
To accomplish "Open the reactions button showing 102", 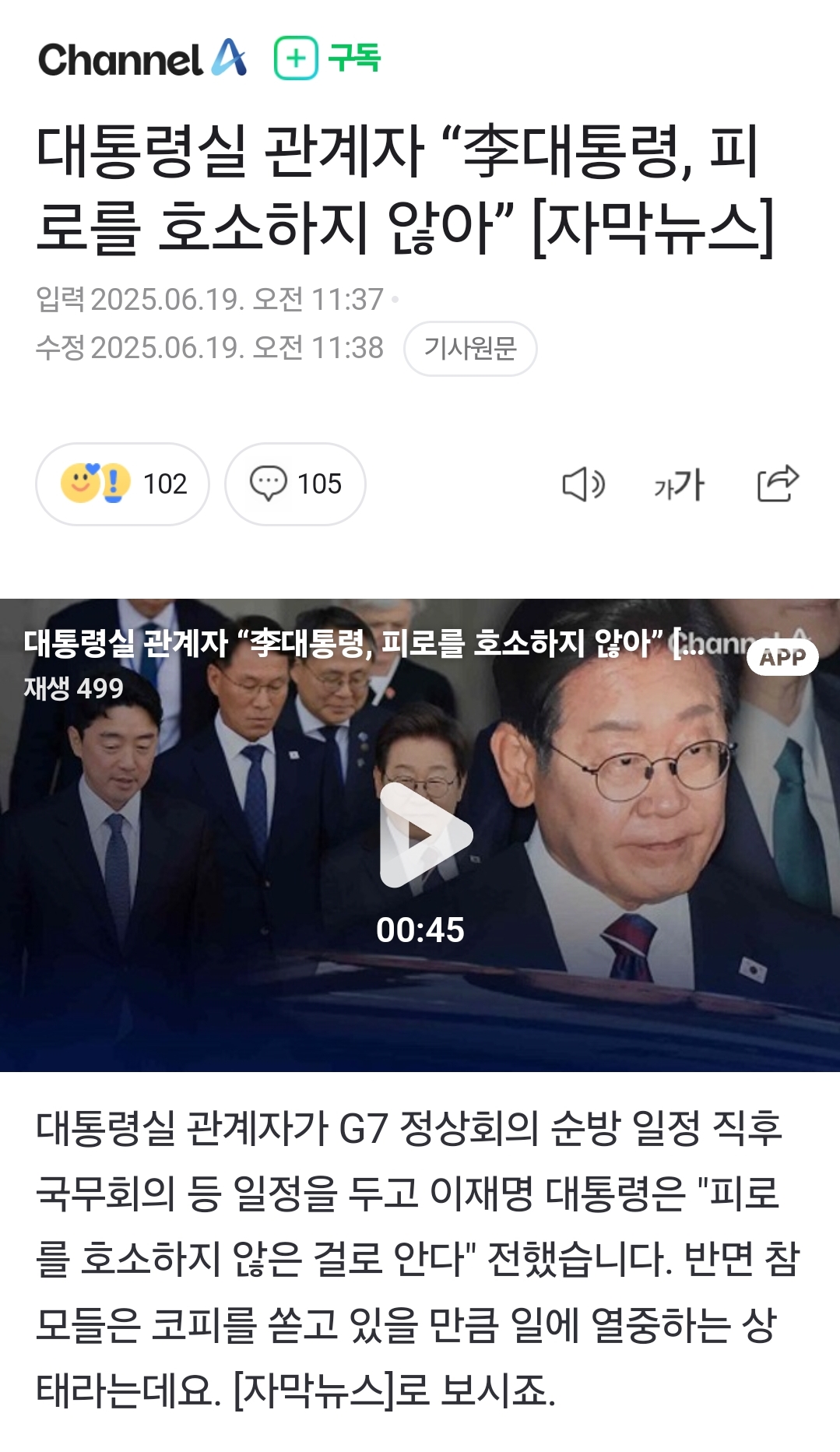I will (x=122, y=483).
